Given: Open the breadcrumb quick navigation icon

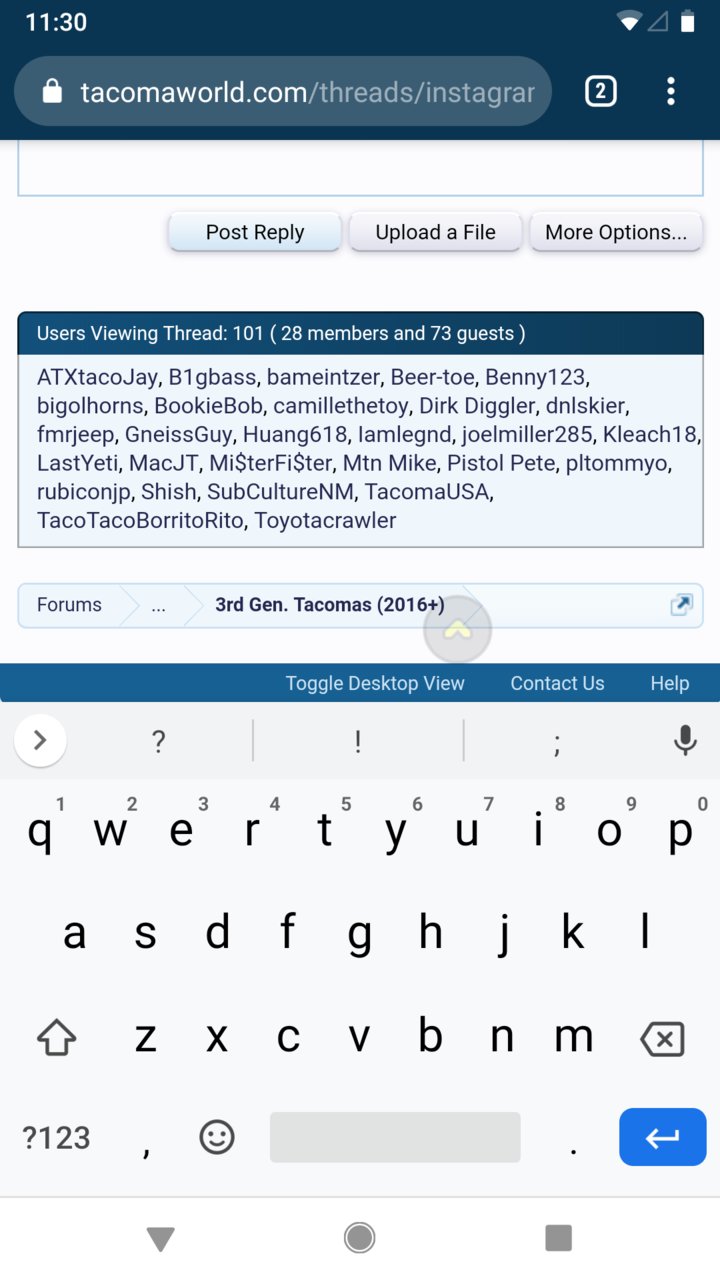Looking at the screenshot, I should click(681, 605).
